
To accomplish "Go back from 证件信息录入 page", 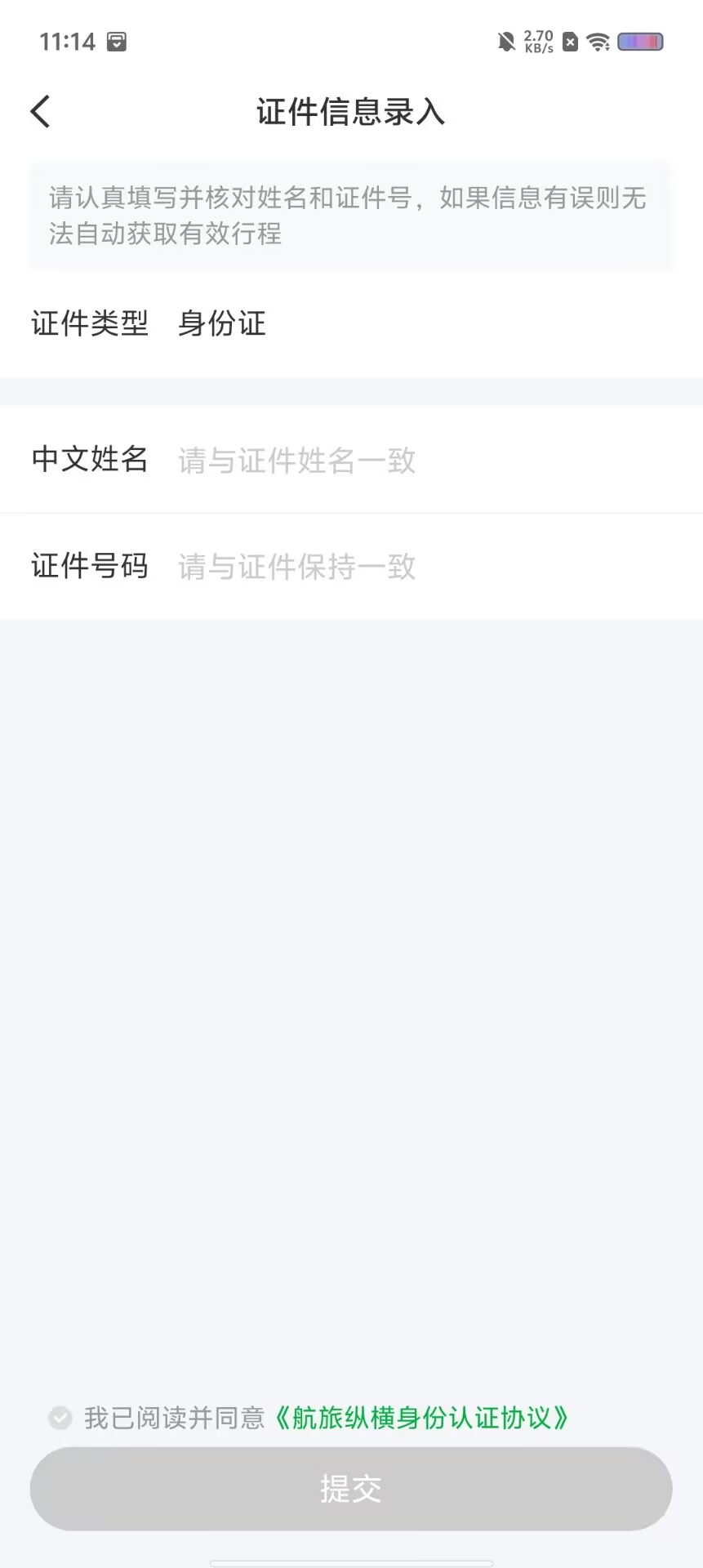I will tap(41, 112).
